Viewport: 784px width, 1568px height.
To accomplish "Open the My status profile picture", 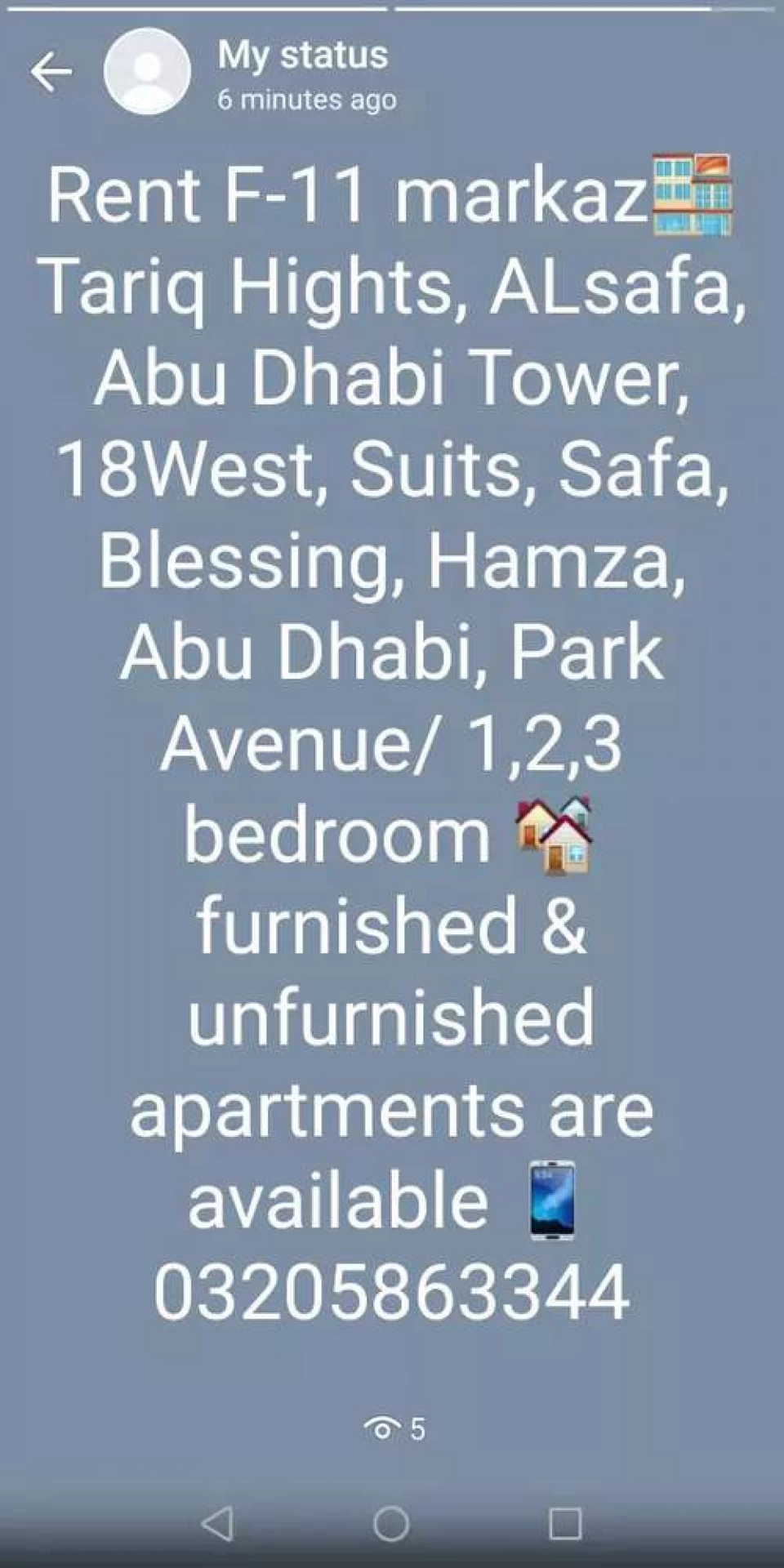I will click(x=147, y=72).
